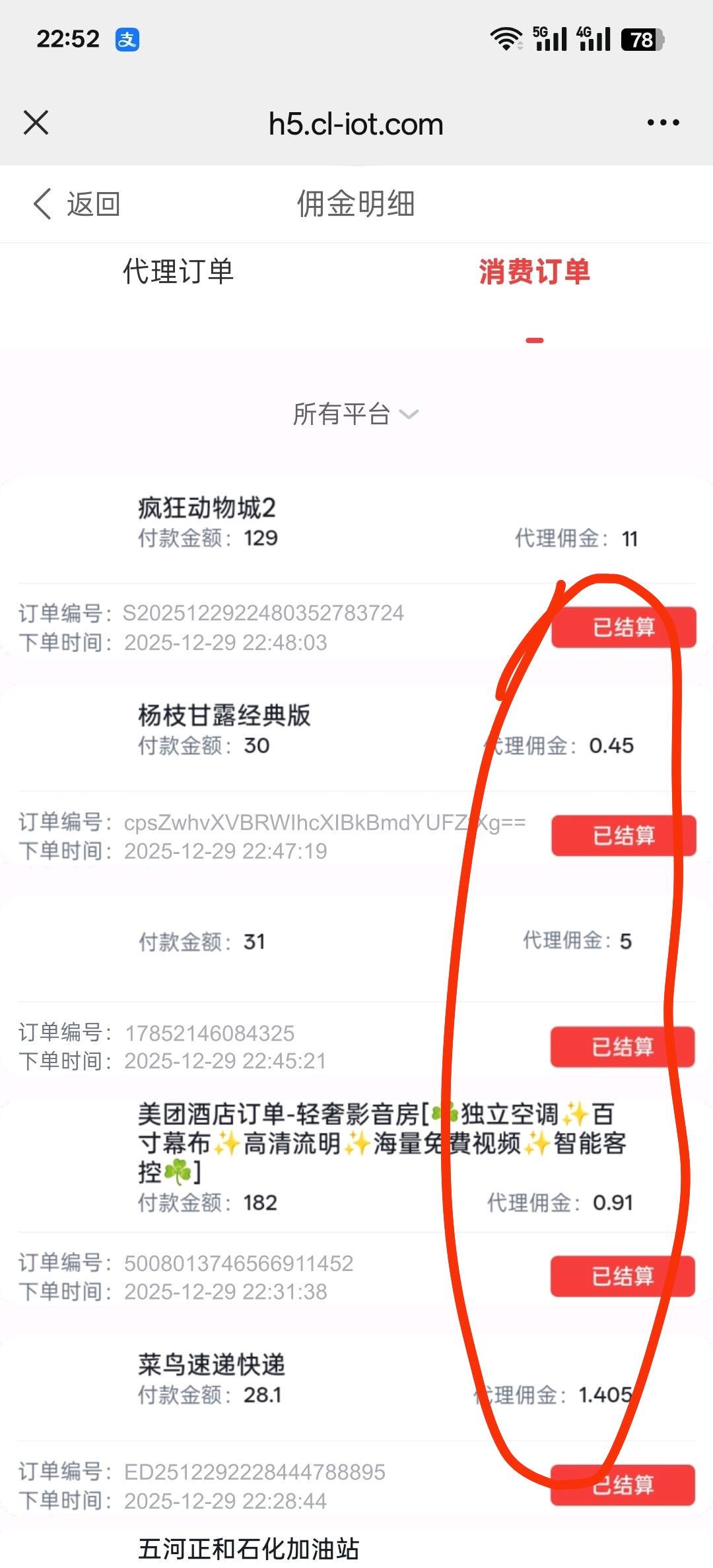The height and width of the screenshot is (1568, 713).
Task: Open the three-dot overflow menu
Action: click(x=663, y=123)
